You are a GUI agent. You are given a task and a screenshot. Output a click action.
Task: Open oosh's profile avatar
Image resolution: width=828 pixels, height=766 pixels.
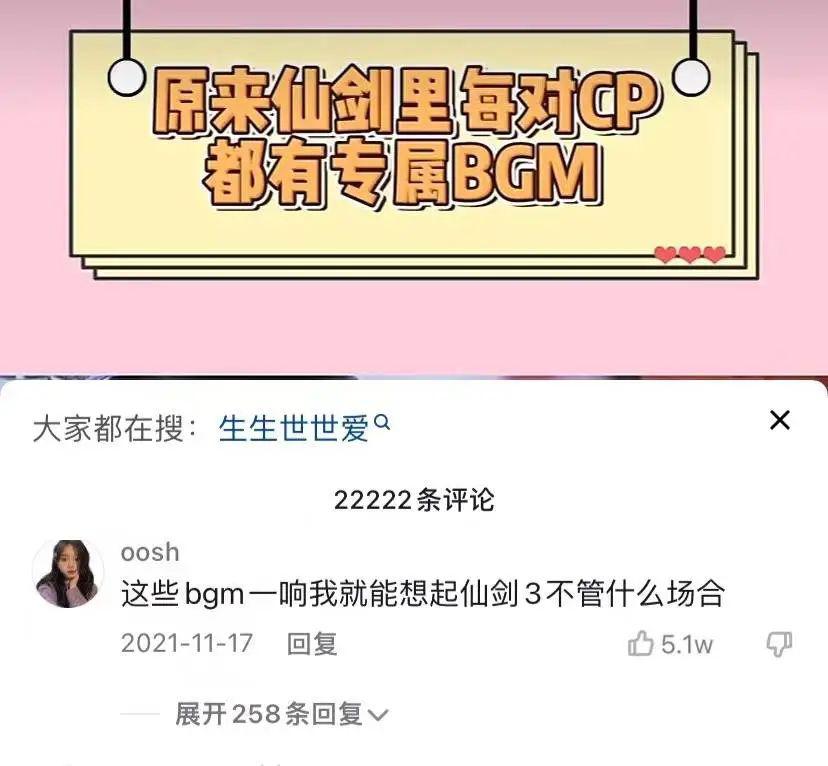click(68, 574)
